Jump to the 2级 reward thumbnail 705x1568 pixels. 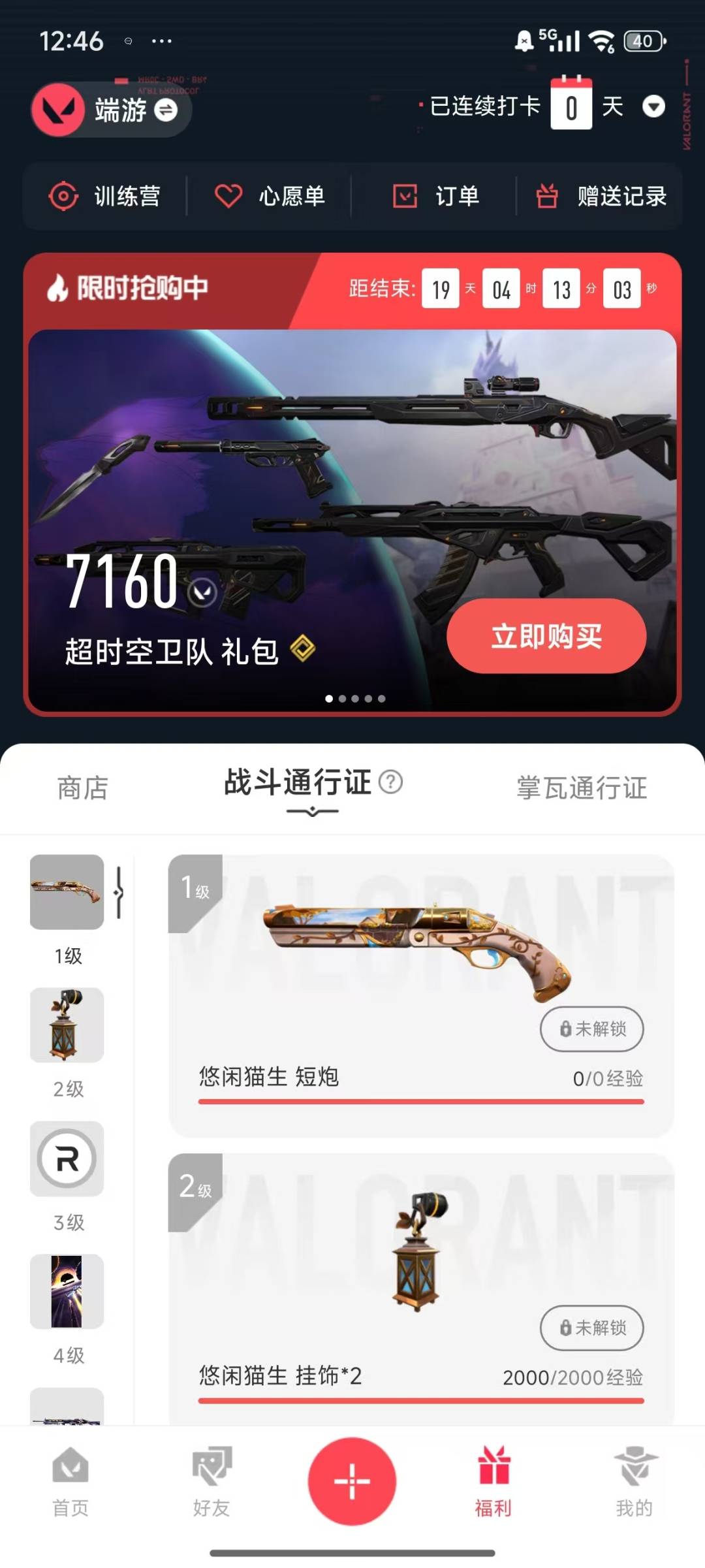point(67,1025)
